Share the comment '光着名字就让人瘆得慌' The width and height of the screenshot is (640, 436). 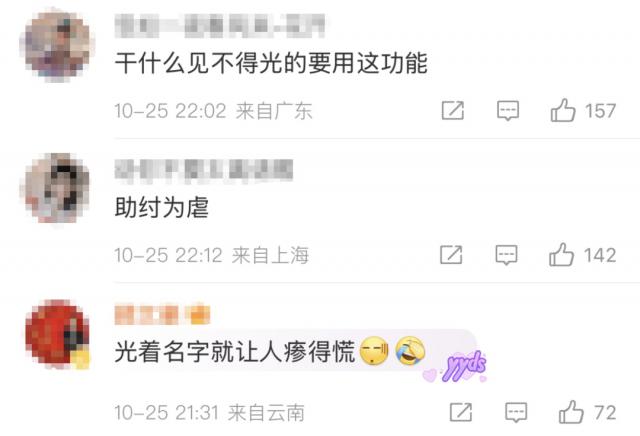tap(461, 411)
